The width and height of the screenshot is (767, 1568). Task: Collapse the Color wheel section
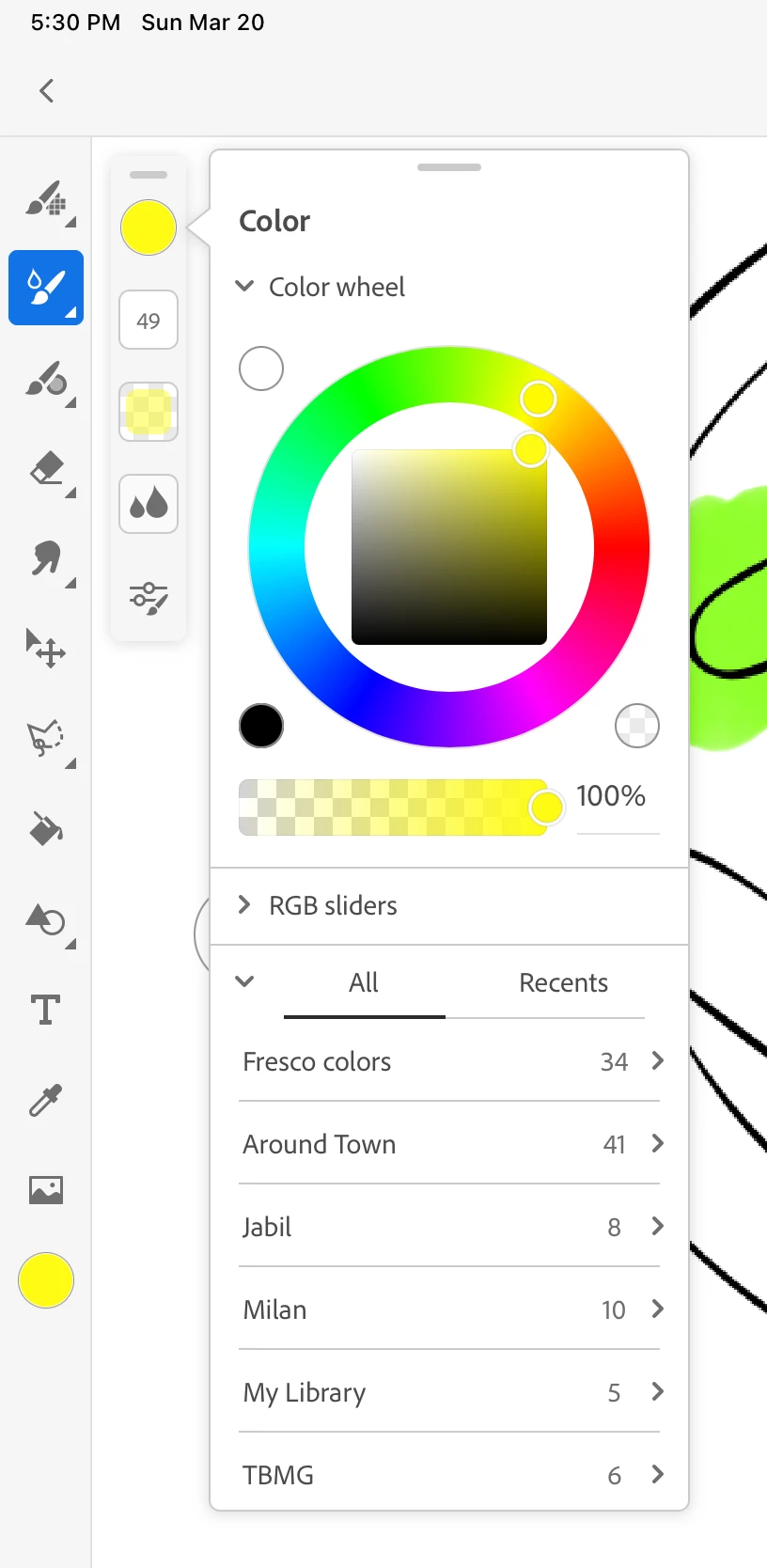tap(245, 287)
